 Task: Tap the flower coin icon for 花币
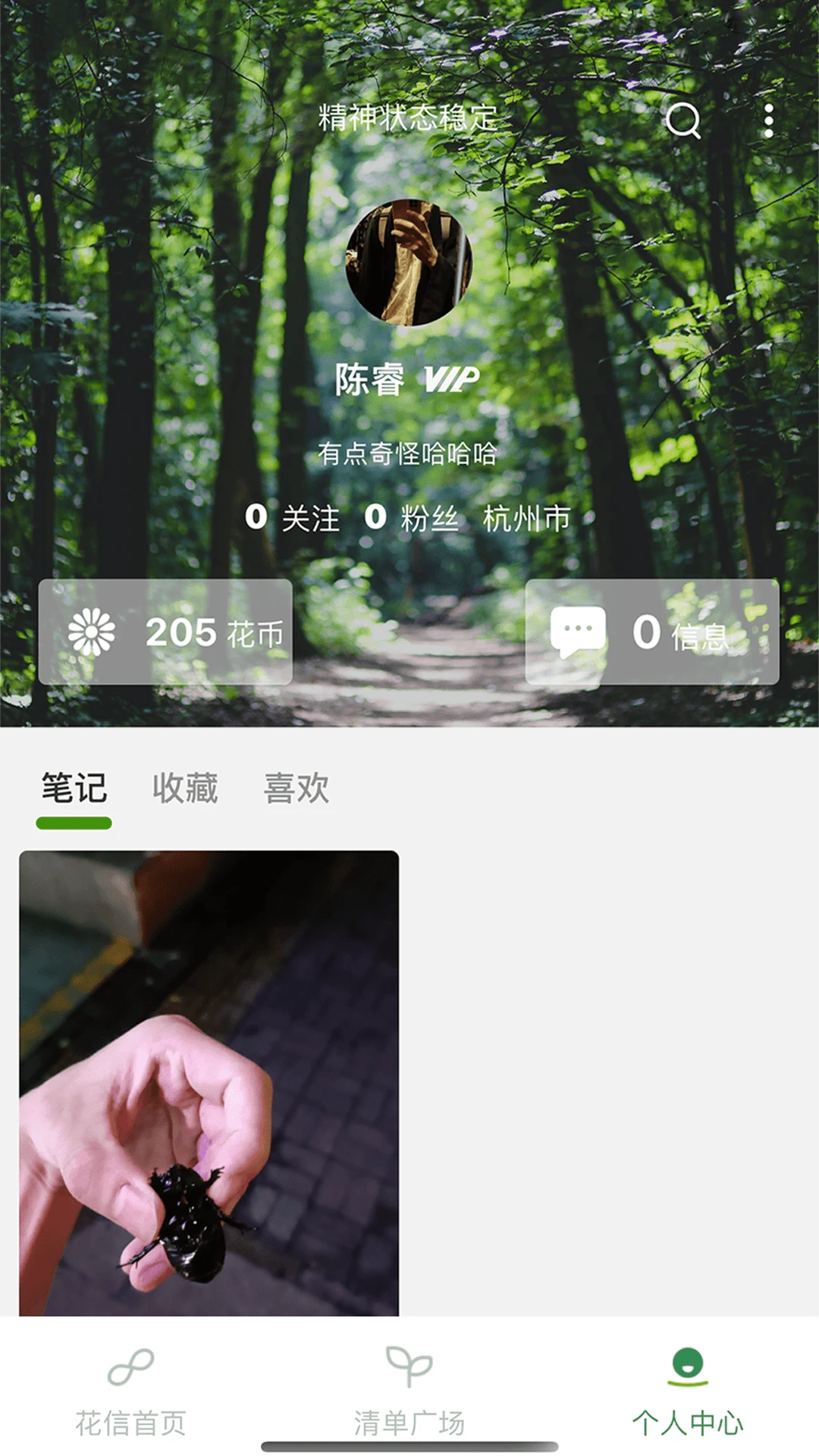click(x=91, y=632)
